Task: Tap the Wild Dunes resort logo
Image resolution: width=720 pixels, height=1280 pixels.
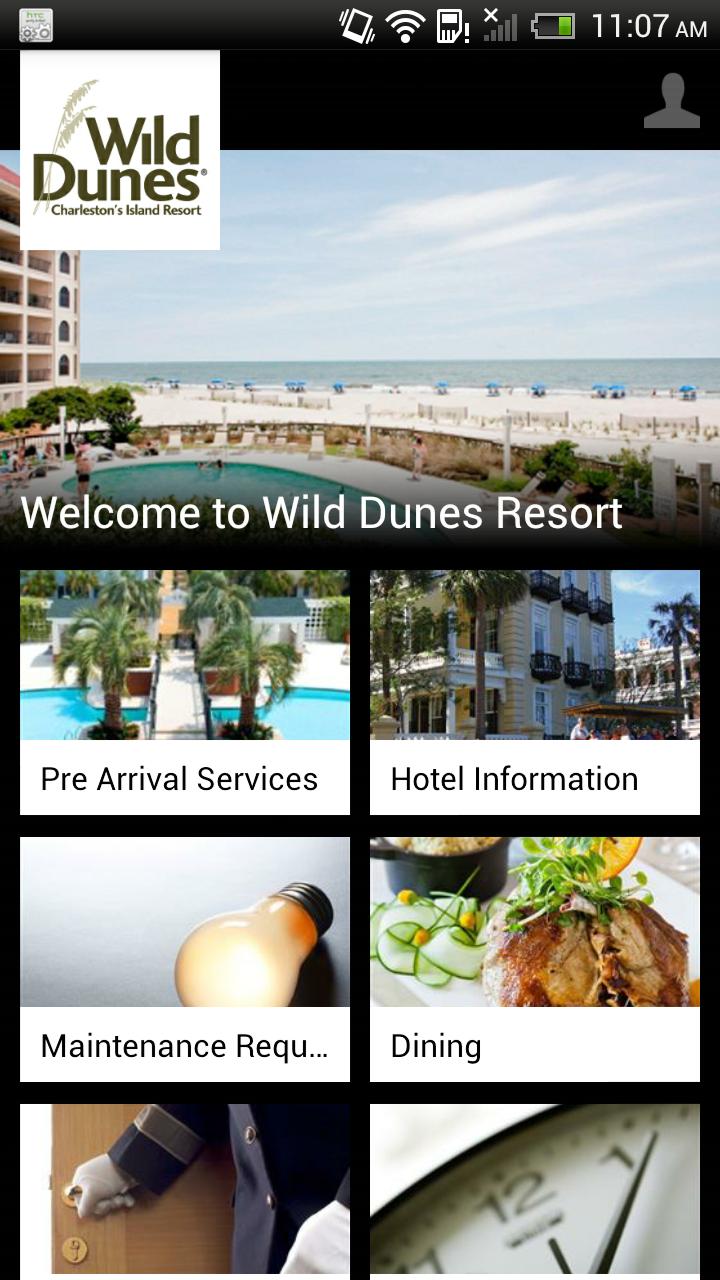Action: [x=119, y=149]
